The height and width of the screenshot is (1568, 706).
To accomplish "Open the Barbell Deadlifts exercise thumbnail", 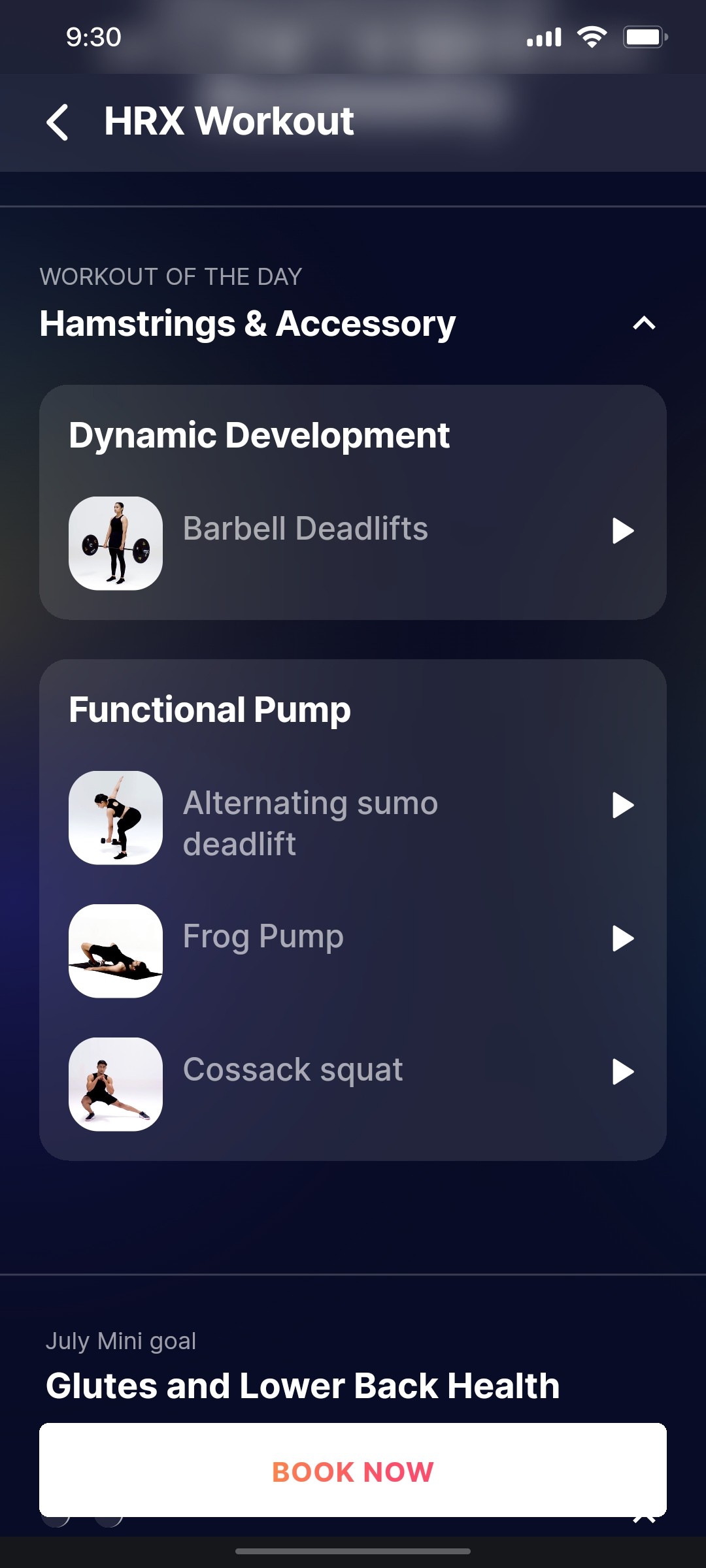I will point(115,543).
